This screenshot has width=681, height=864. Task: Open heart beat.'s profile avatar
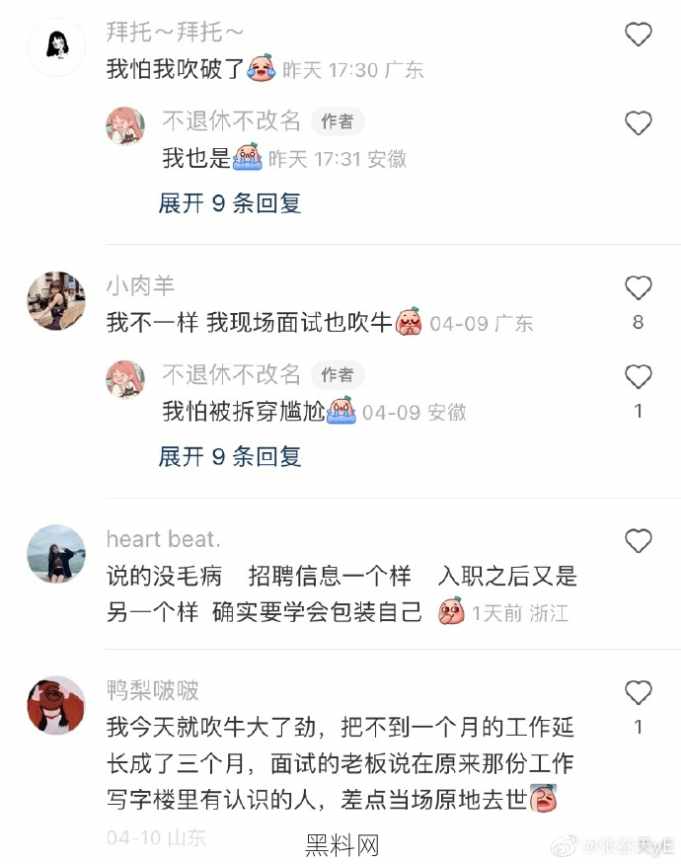point(56,553)
